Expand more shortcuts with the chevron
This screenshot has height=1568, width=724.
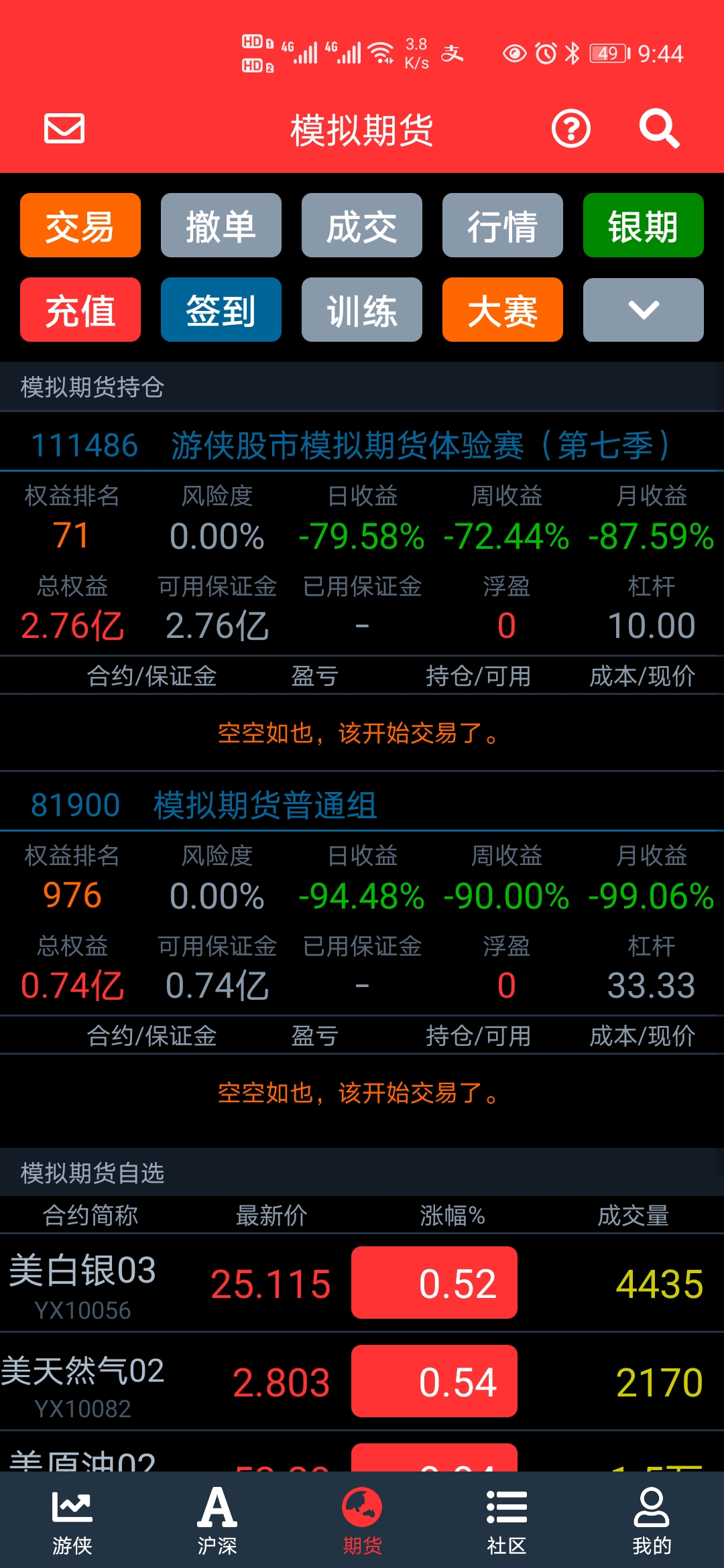644,310
